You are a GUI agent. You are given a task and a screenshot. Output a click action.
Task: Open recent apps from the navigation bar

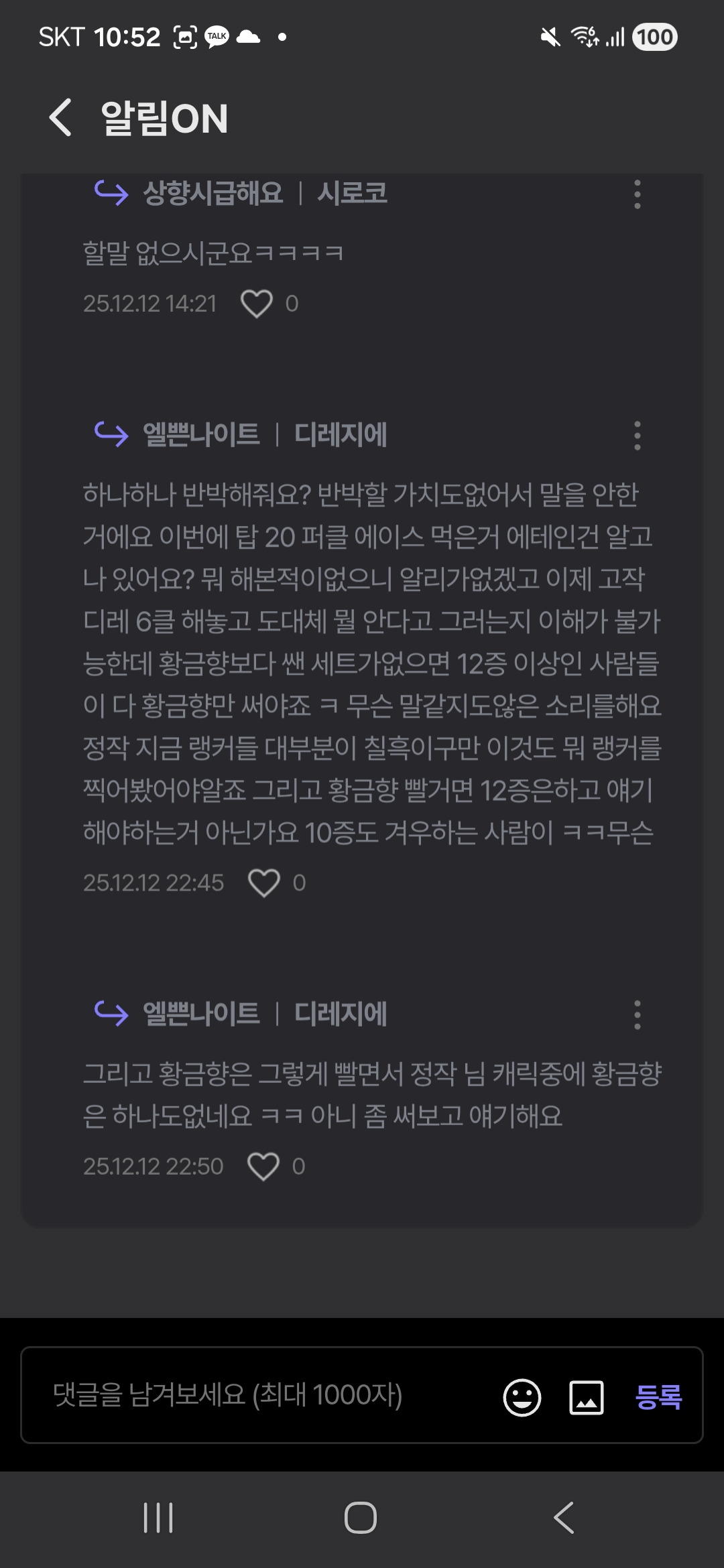click(158, 1518)
